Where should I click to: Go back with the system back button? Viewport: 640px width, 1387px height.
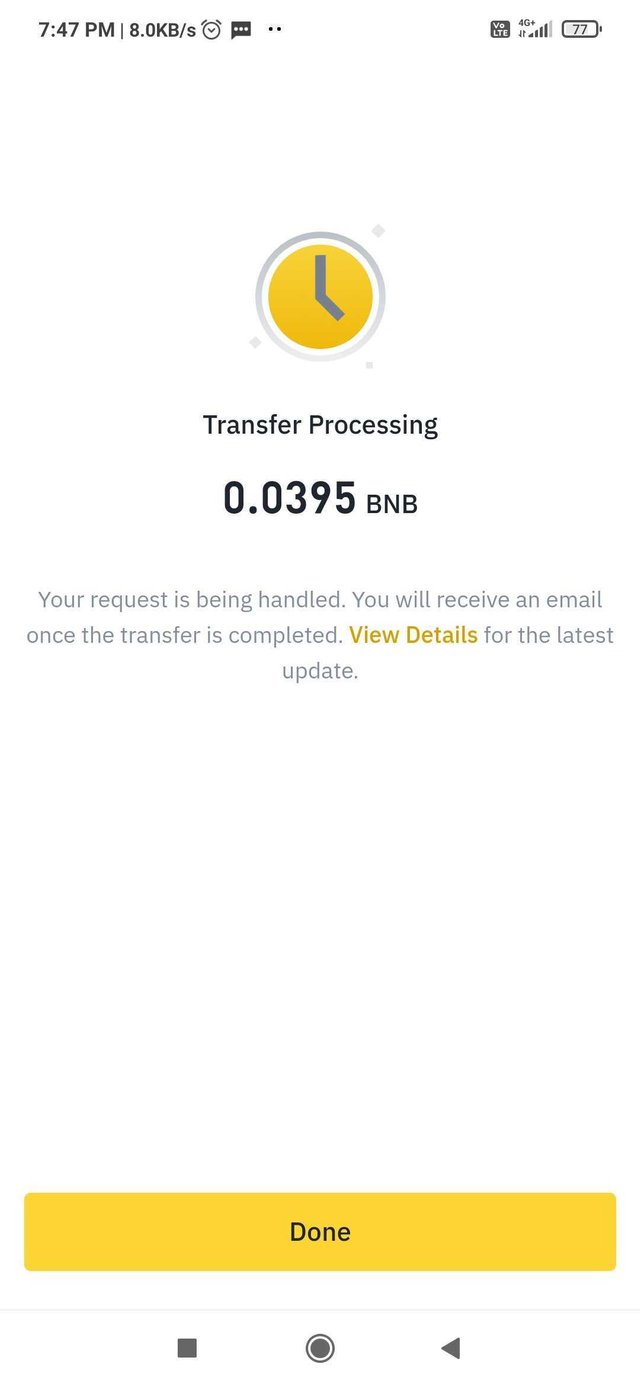(x=450, y=1348)
